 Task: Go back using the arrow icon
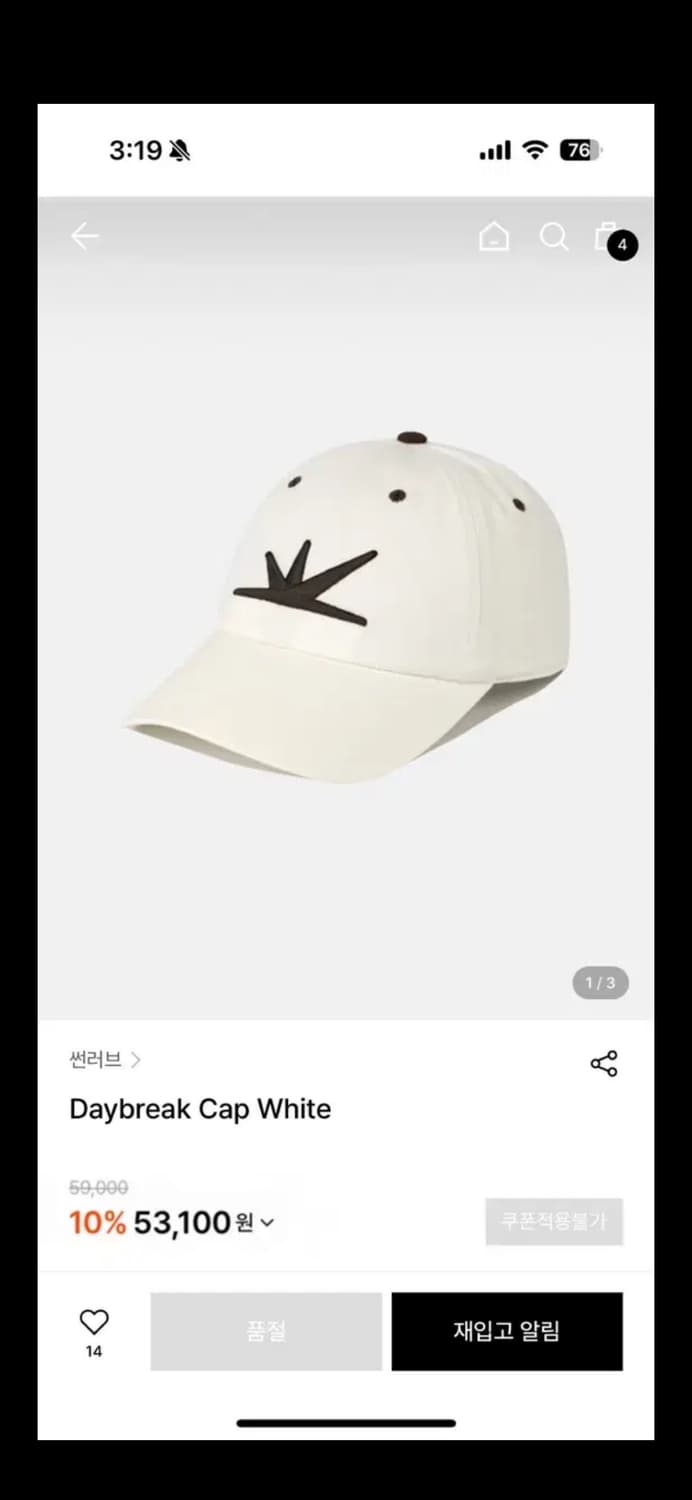point(85,236)
